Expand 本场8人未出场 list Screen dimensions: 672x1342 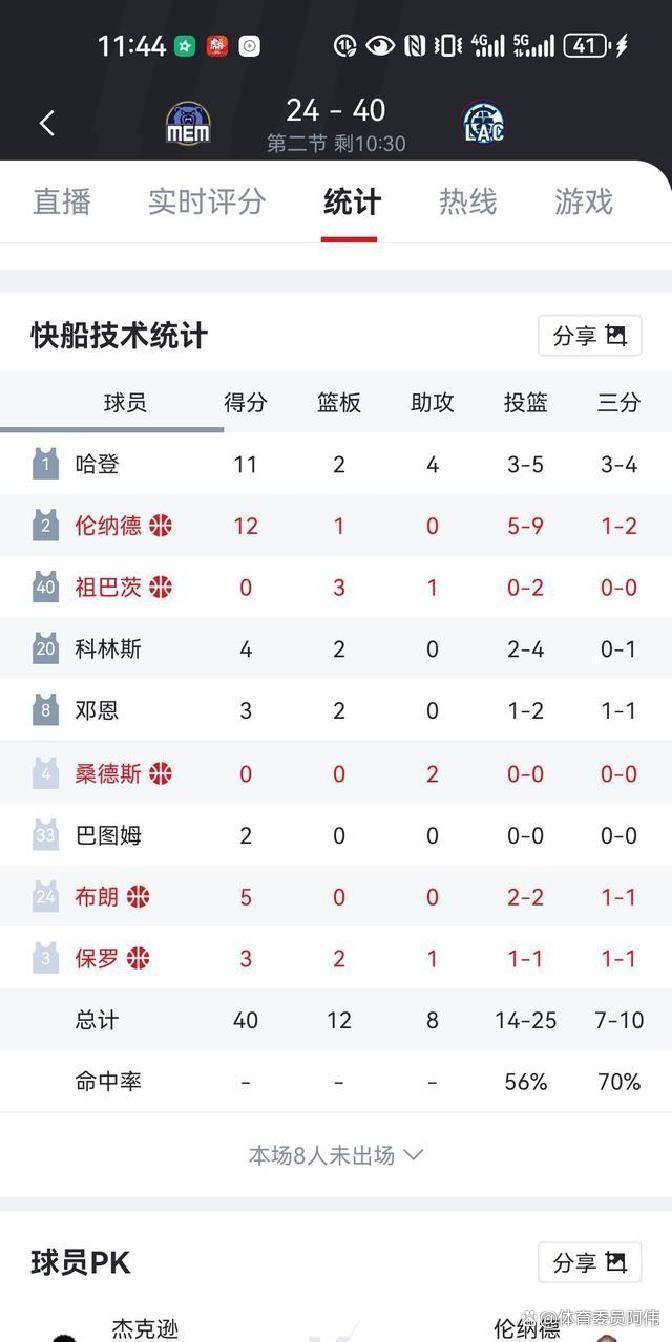tap(336, 1156)
